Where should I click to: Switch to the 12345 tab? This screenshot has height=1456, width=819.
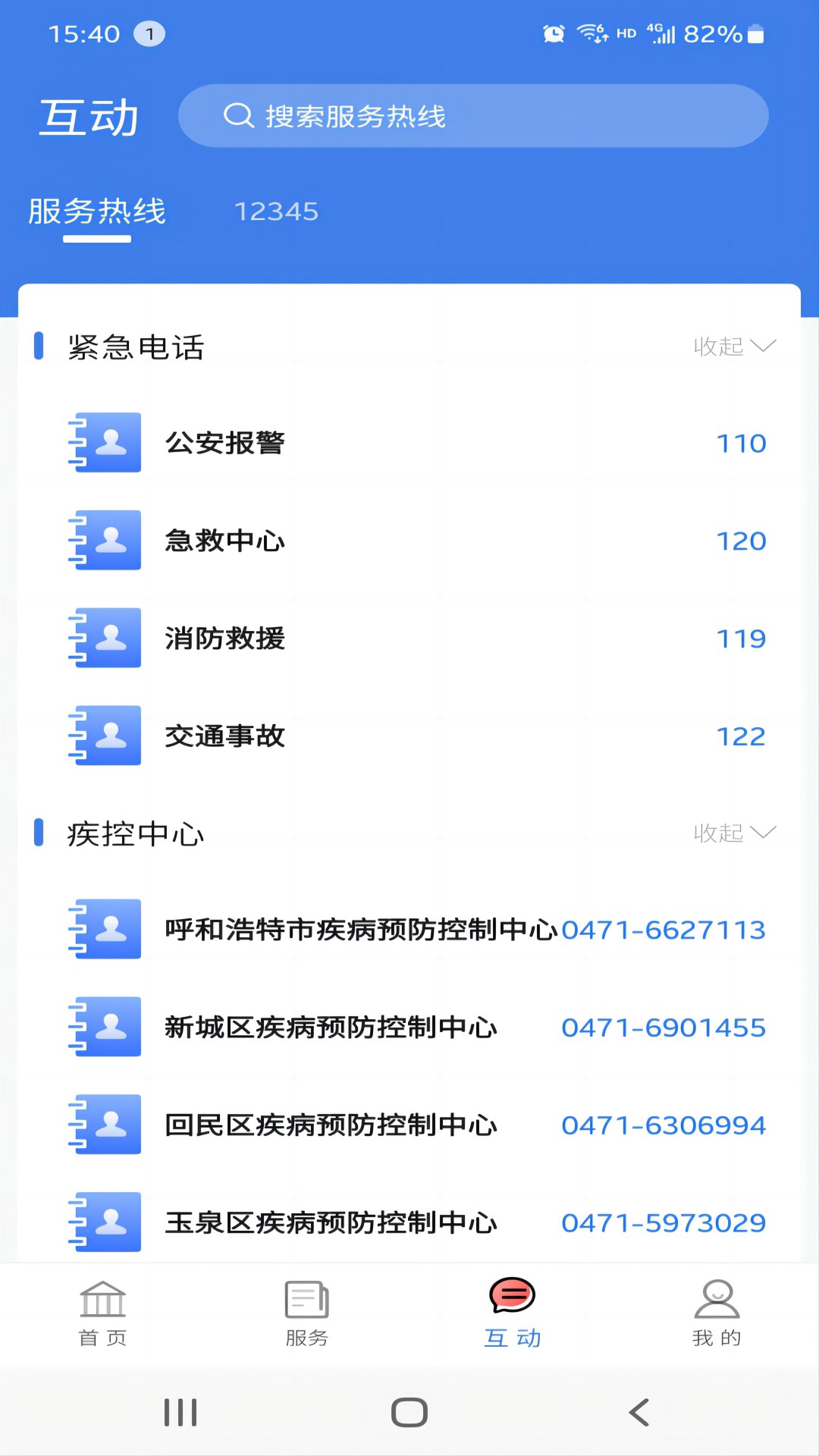pyautogui.click(x=278, y=212)
